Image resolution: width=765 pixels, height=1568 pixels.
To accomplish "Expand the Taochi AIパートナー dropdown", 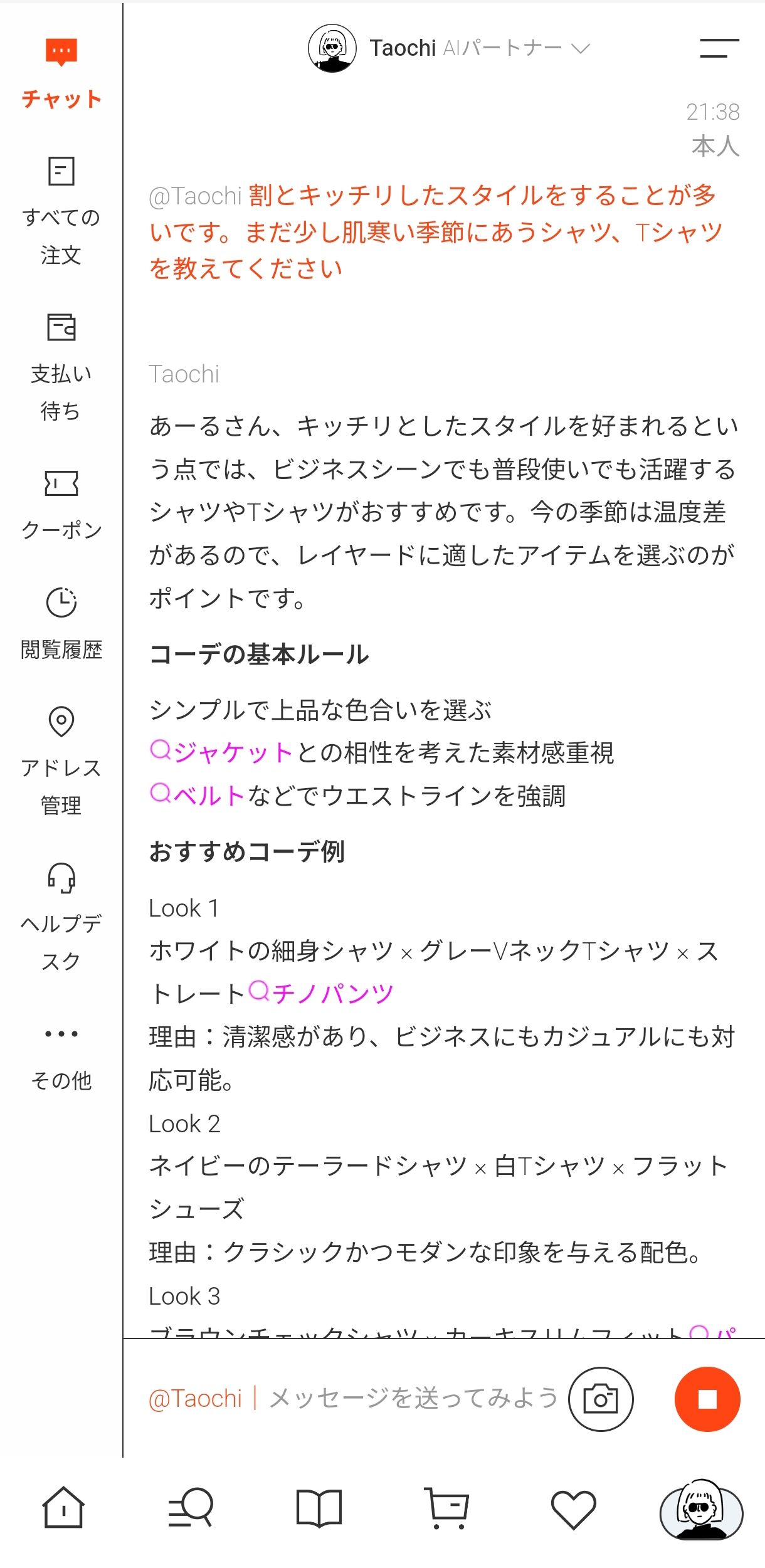I will [449, 48].
